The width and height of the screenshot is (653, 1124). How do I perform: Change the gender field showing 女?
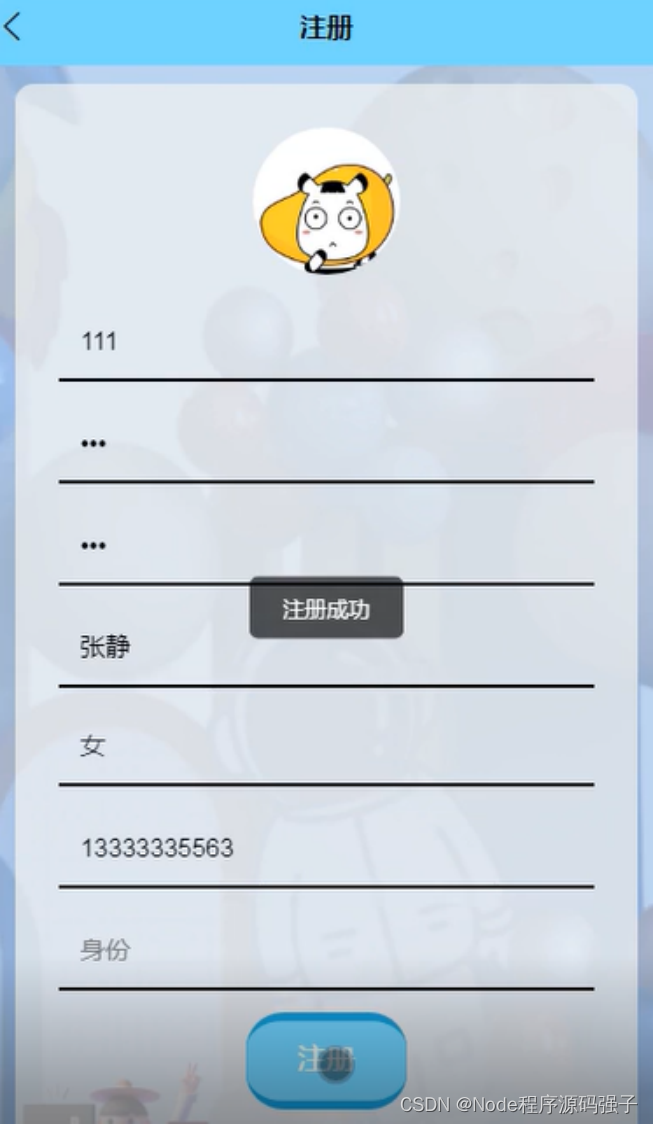pos(326,747)
